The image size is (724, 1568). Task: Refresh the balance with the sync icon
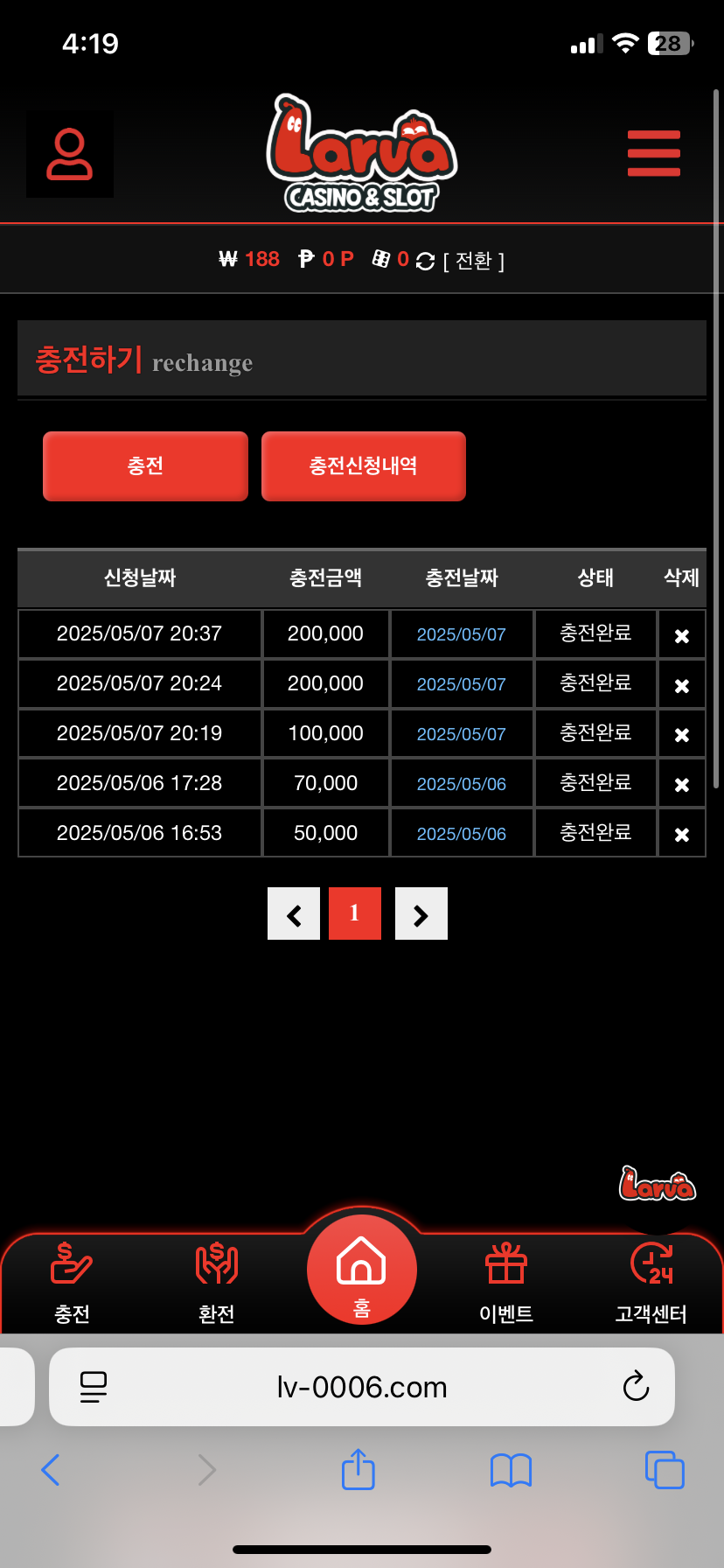tap(426, 261)
